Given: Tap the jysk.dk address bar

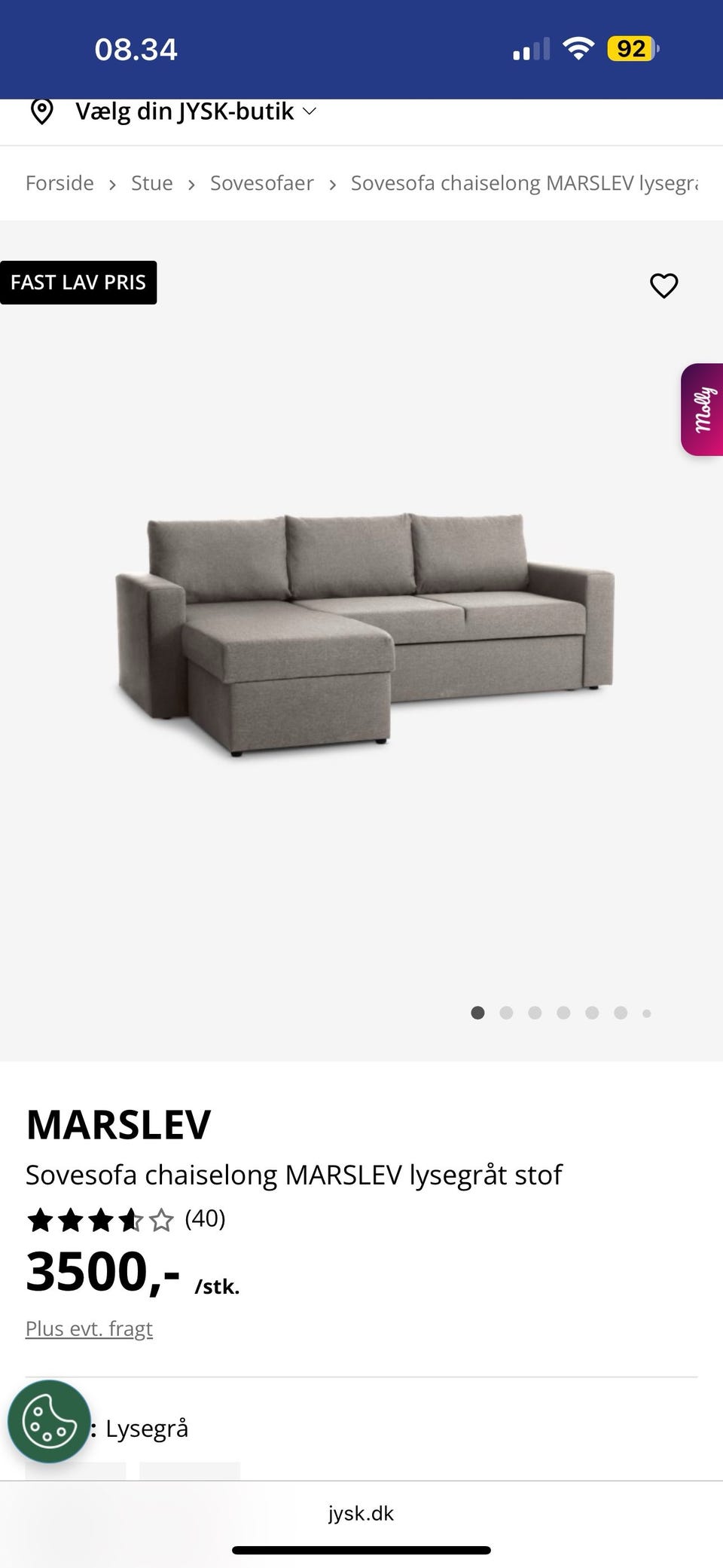Looking at the screenshot, I should click(361, 1513).
